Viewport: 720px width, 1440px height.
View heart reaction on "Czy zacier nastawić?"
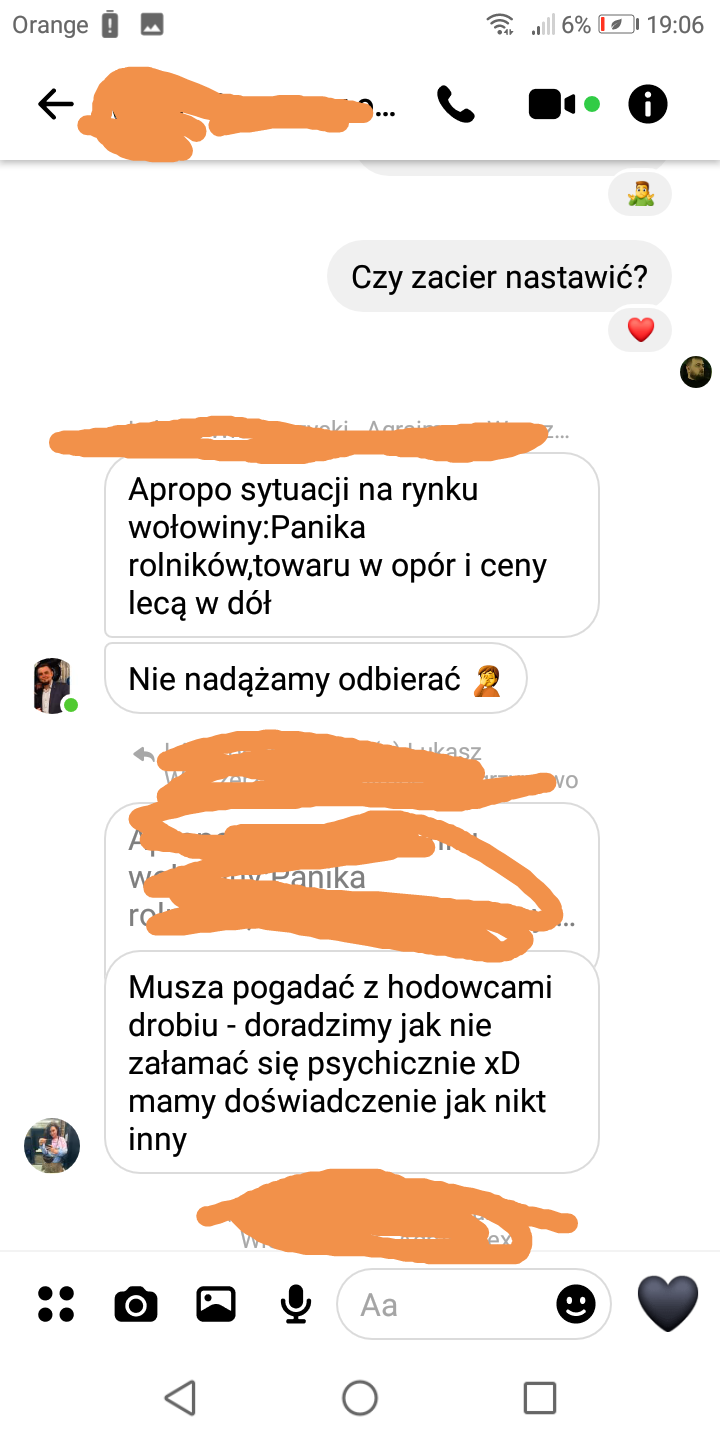(x=640, y=329)
